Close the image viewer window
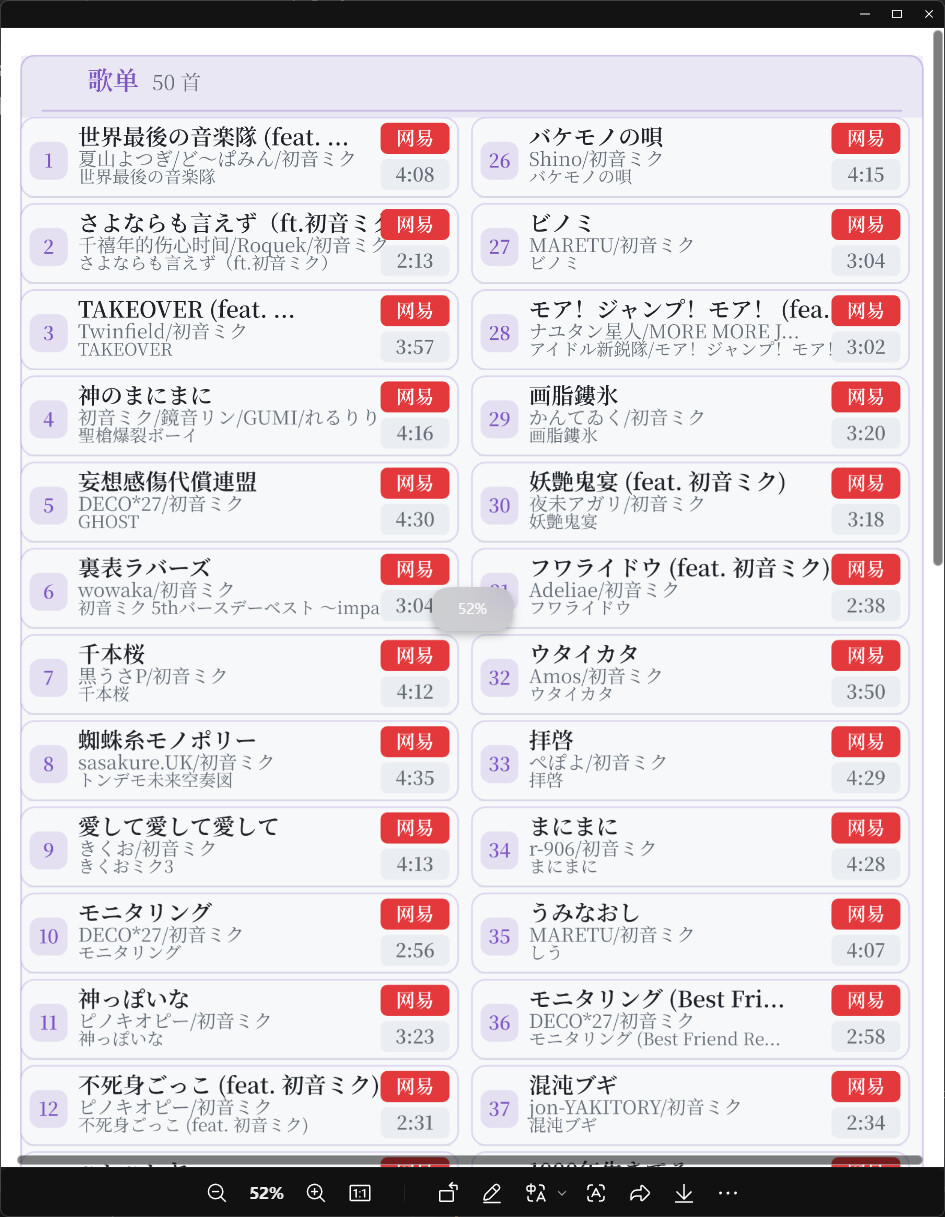This screenshot has height=1217, width=945. coord(928,14)
